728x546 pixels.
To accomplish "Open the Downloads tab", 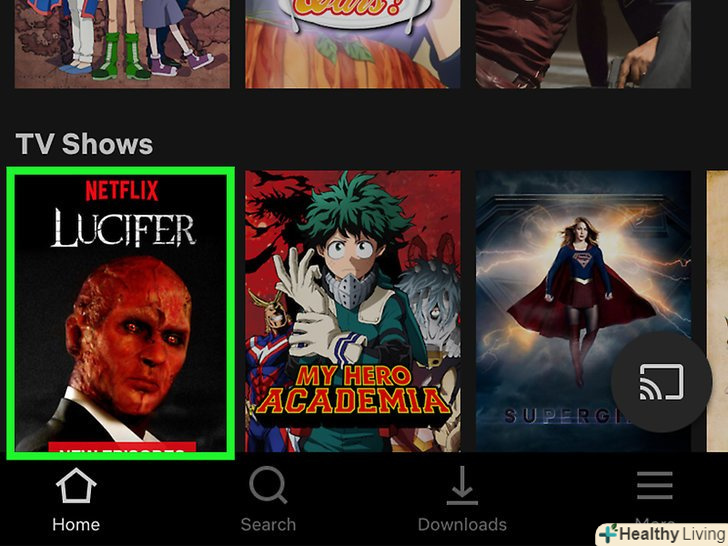I will pos(462,500).
